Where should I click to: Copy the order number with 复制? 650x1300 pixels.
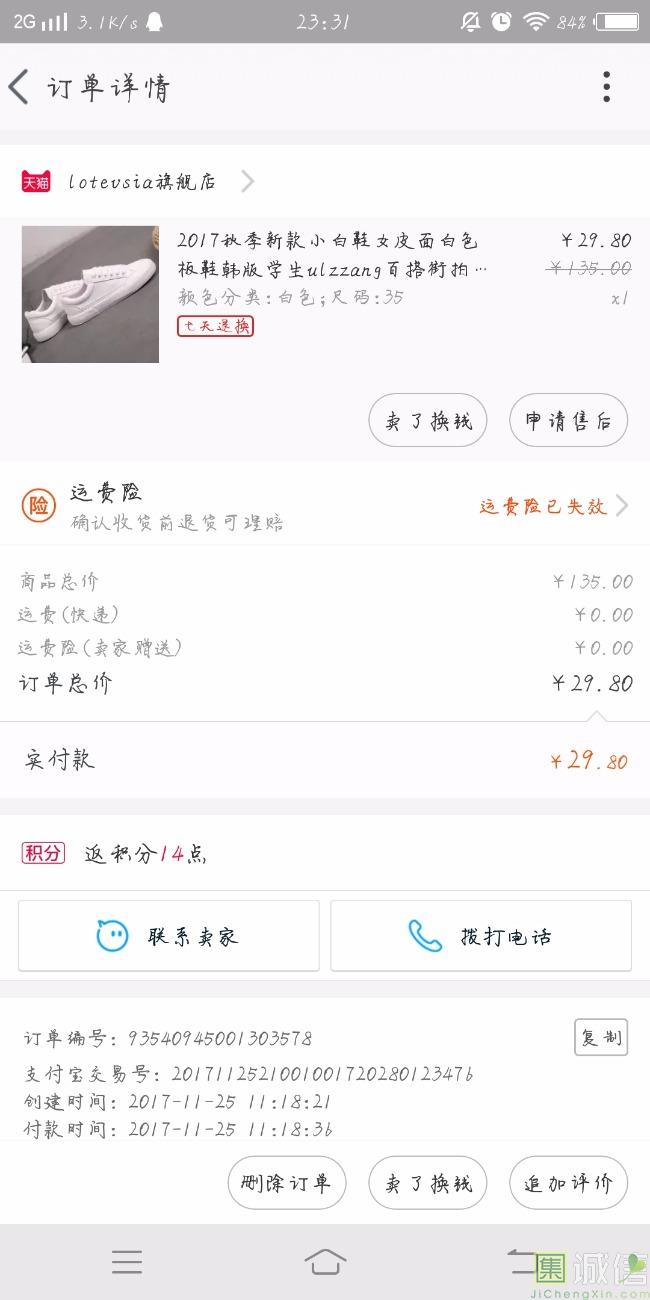(601, 1037)
